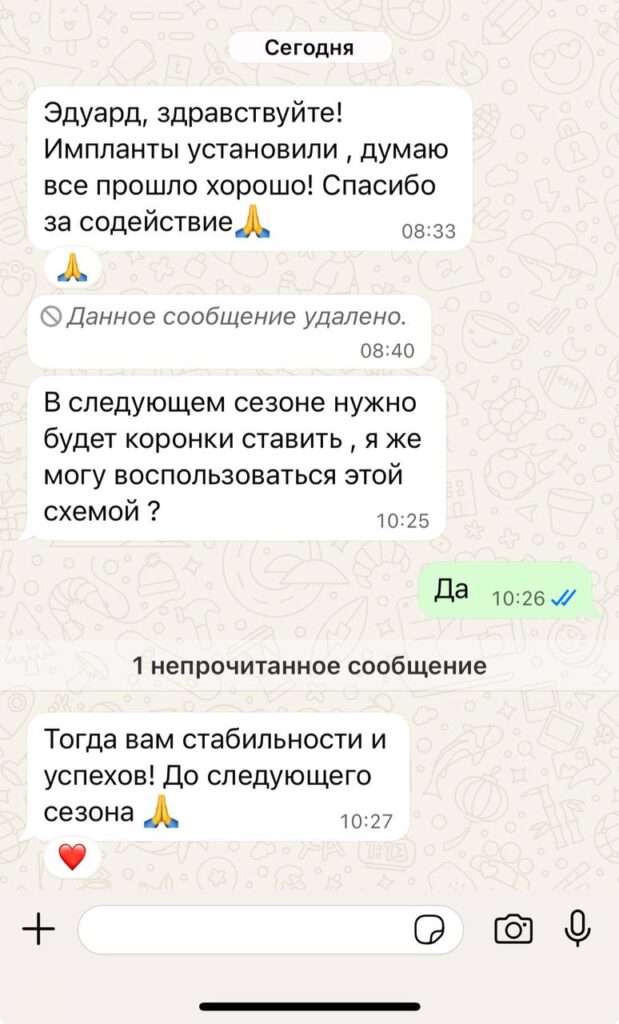Focus the message text field
619x1024 pixels.
pyautogui.click(x=245, y=931)
